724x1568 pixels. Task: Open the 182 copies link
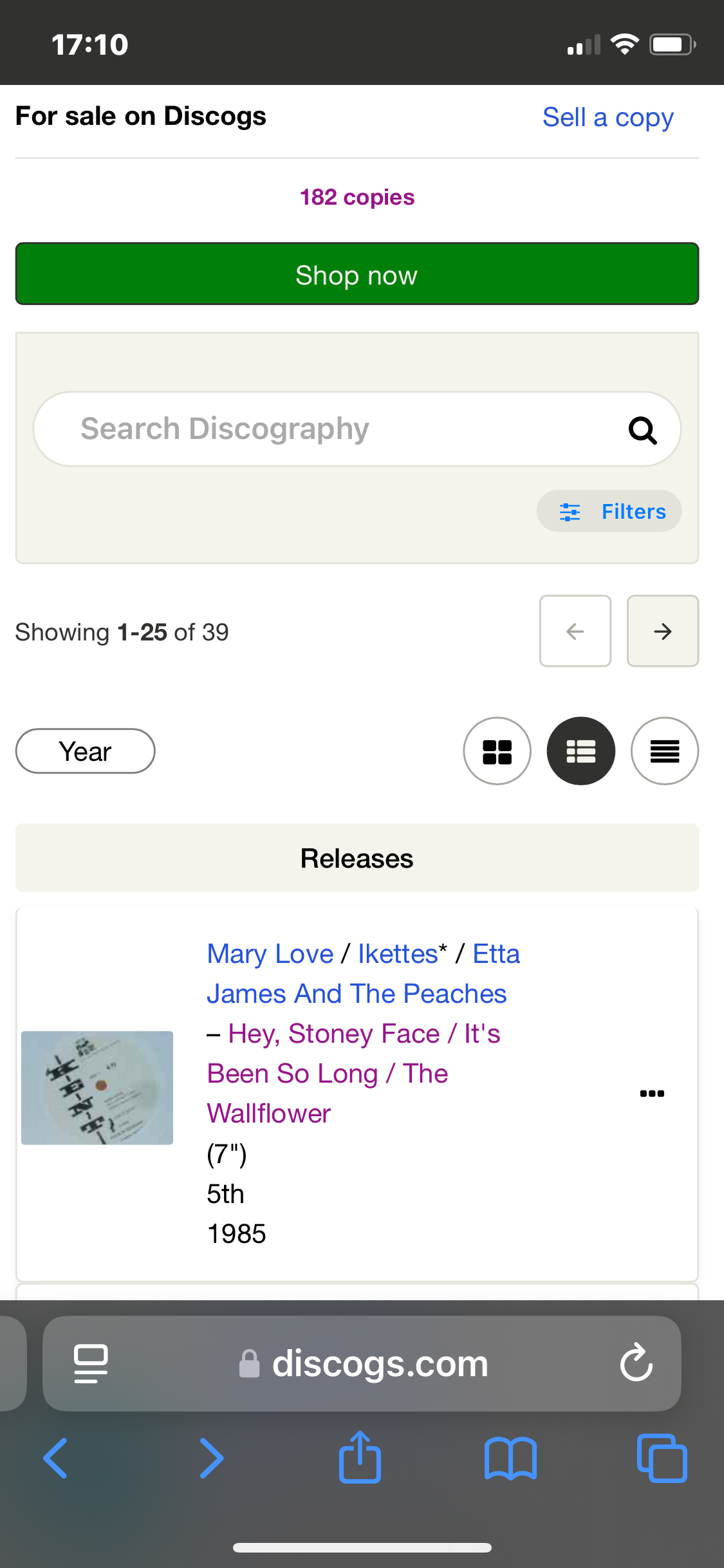(x=357, y=197)
